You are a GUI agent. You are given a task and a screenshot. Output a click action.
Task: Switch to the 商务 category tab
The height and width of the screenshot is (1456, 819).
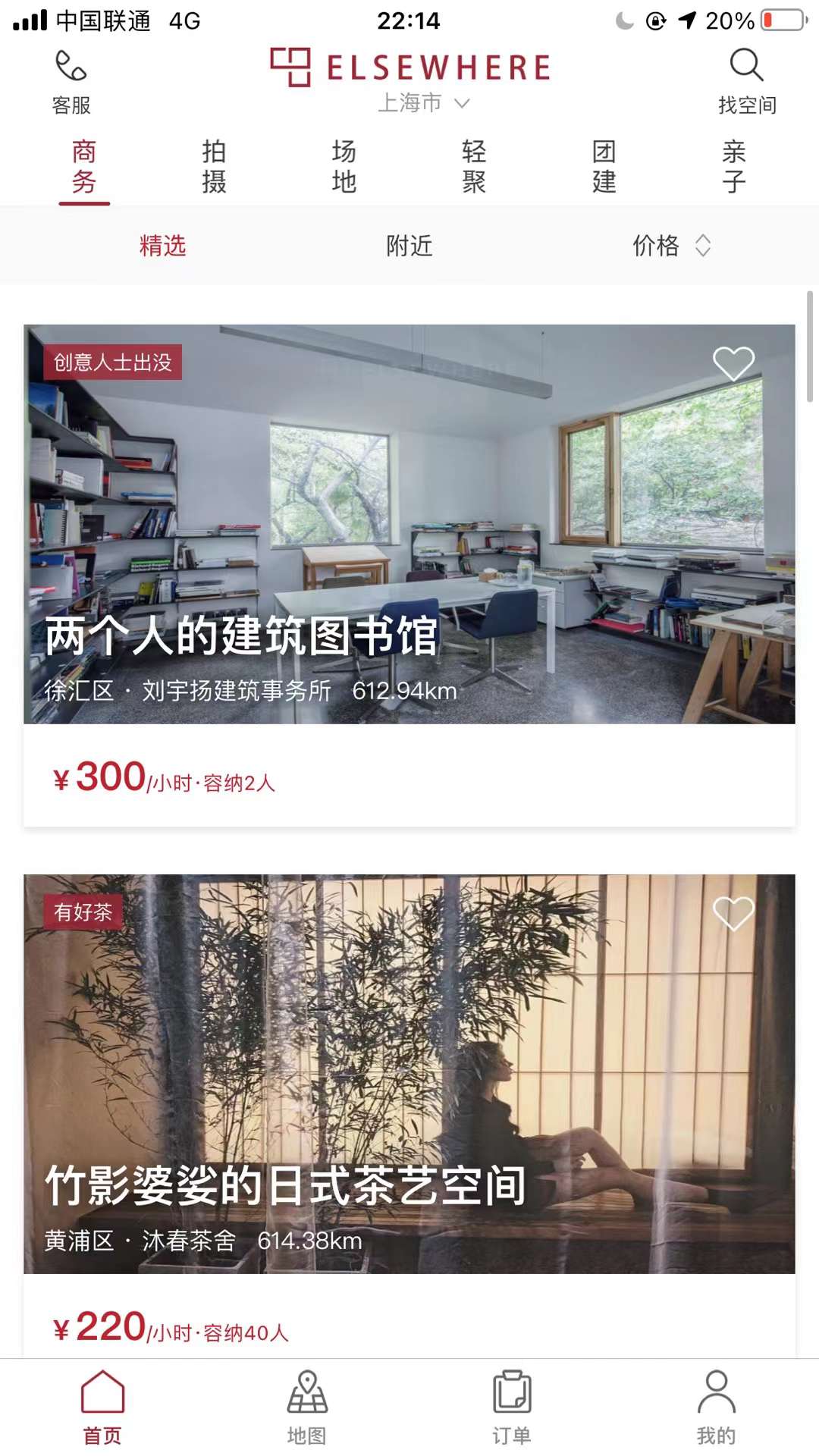pos(84,167)
